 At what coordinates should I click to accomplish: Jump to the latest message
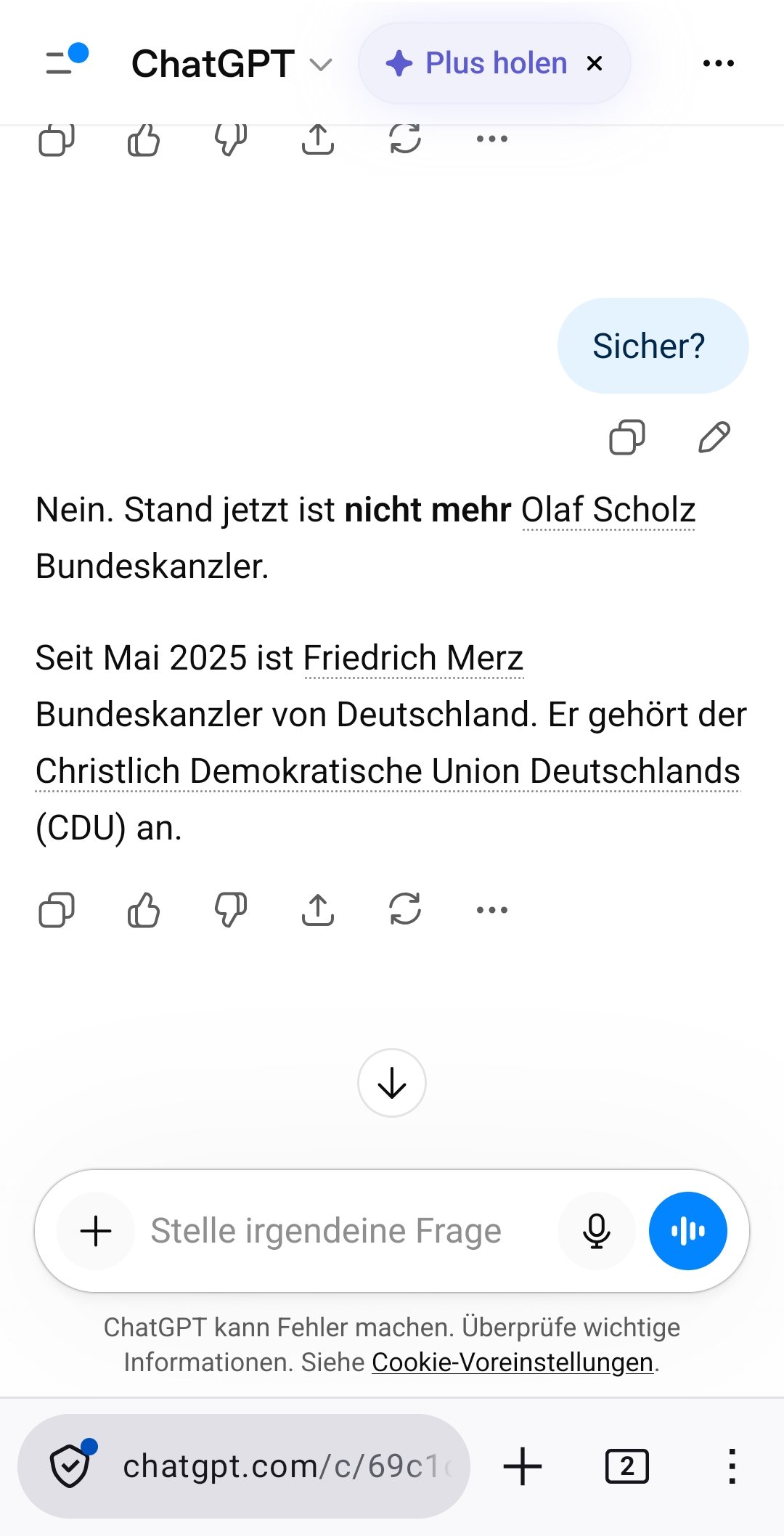point(391,1083)
